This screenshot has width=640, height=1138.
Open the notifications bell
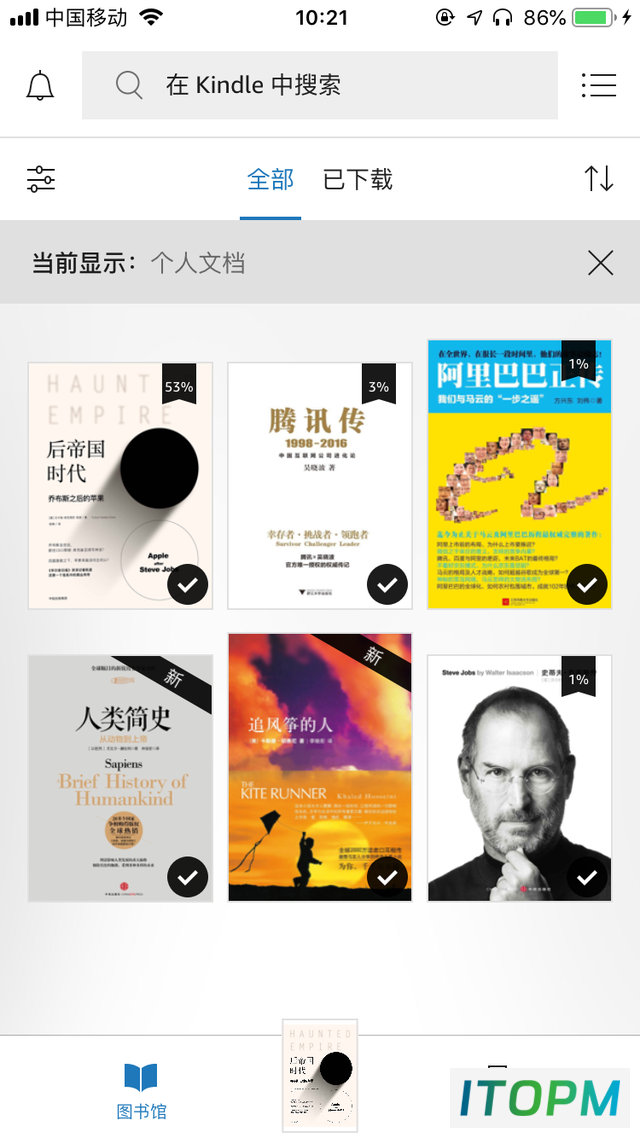coord(40,86)
